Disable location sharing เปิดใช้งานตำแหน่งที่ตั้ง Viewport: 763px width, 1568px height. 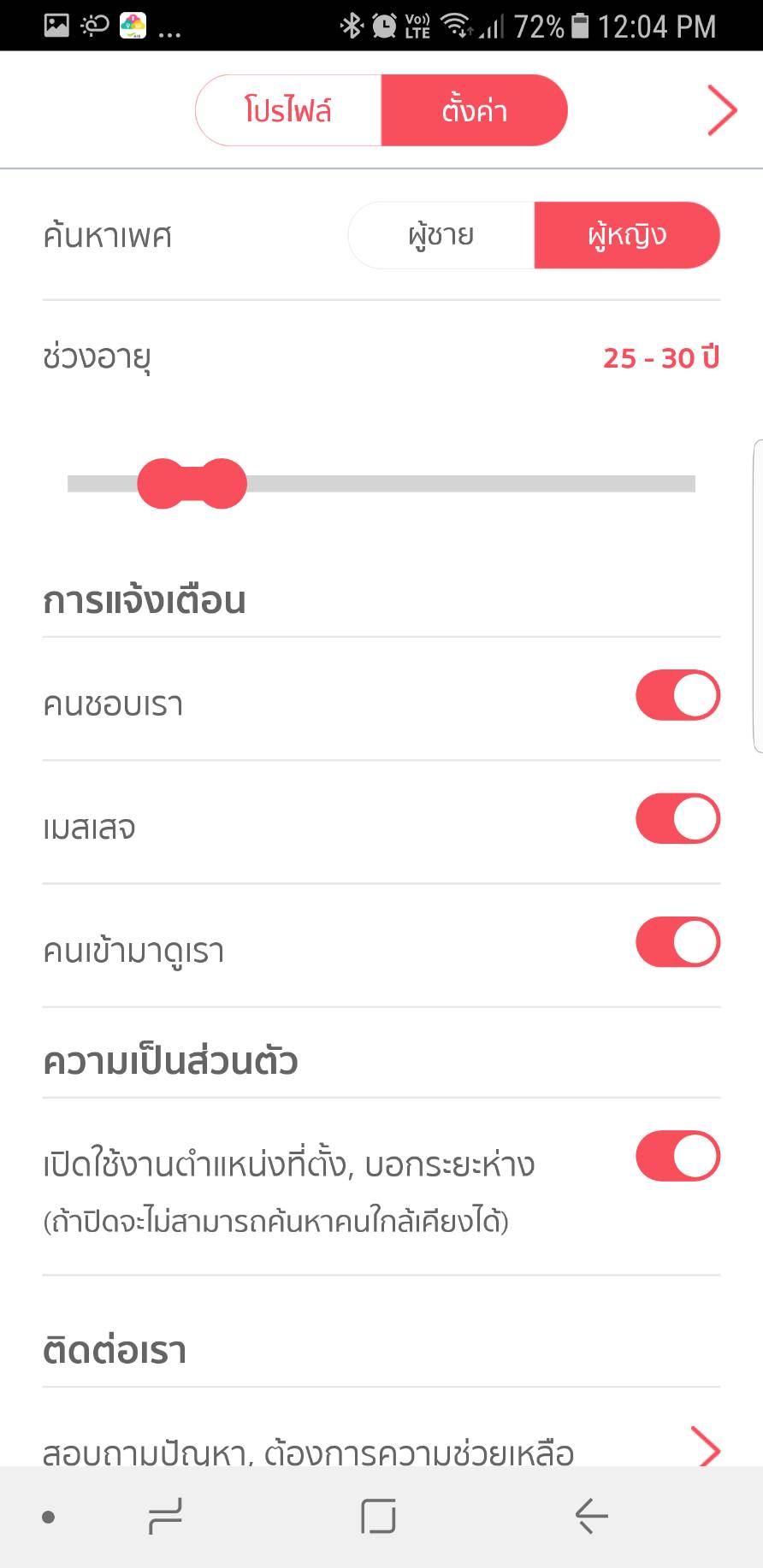point(677,1156)
